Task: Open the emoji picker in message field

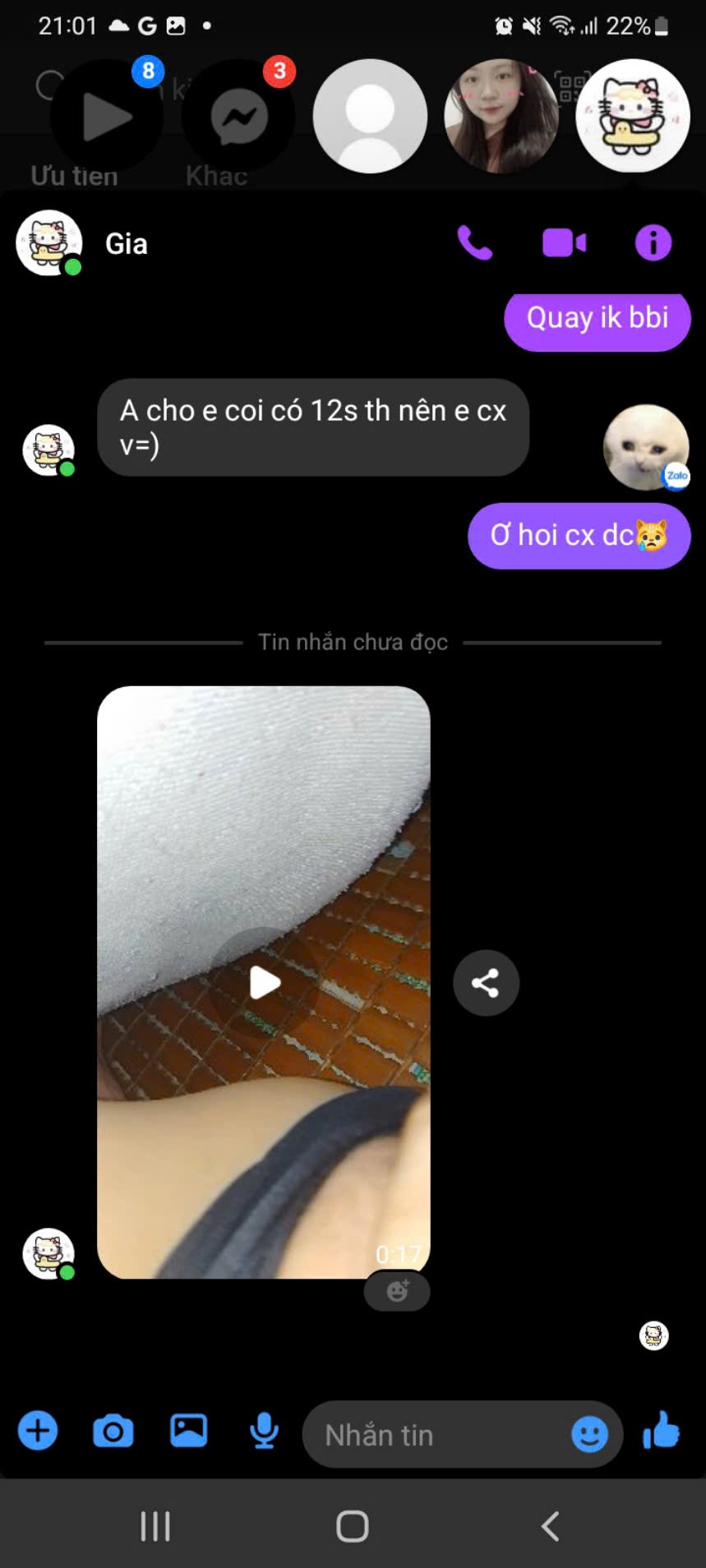Action: [589, 1435]
